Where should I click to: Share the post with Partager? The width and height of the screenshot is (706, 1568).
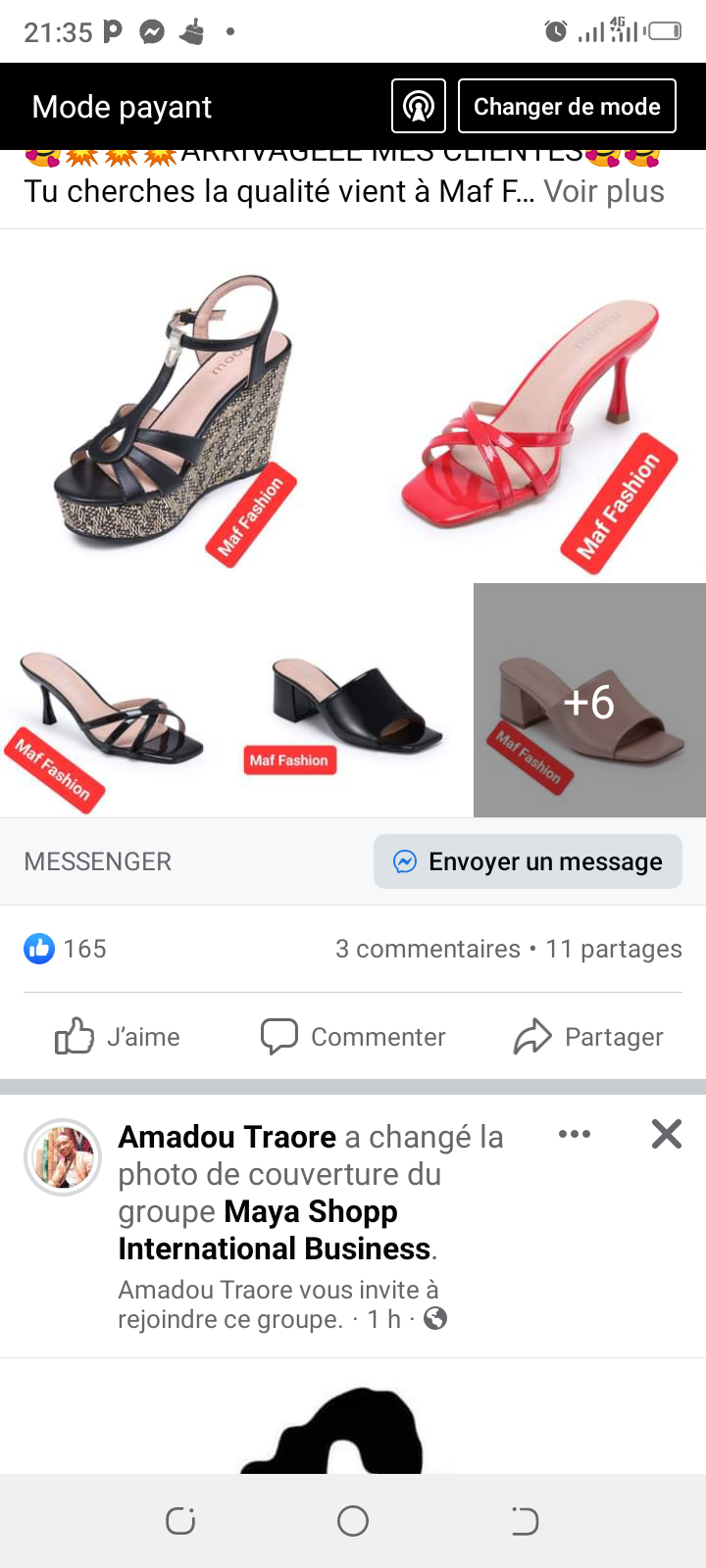[x=588, y=1037]
